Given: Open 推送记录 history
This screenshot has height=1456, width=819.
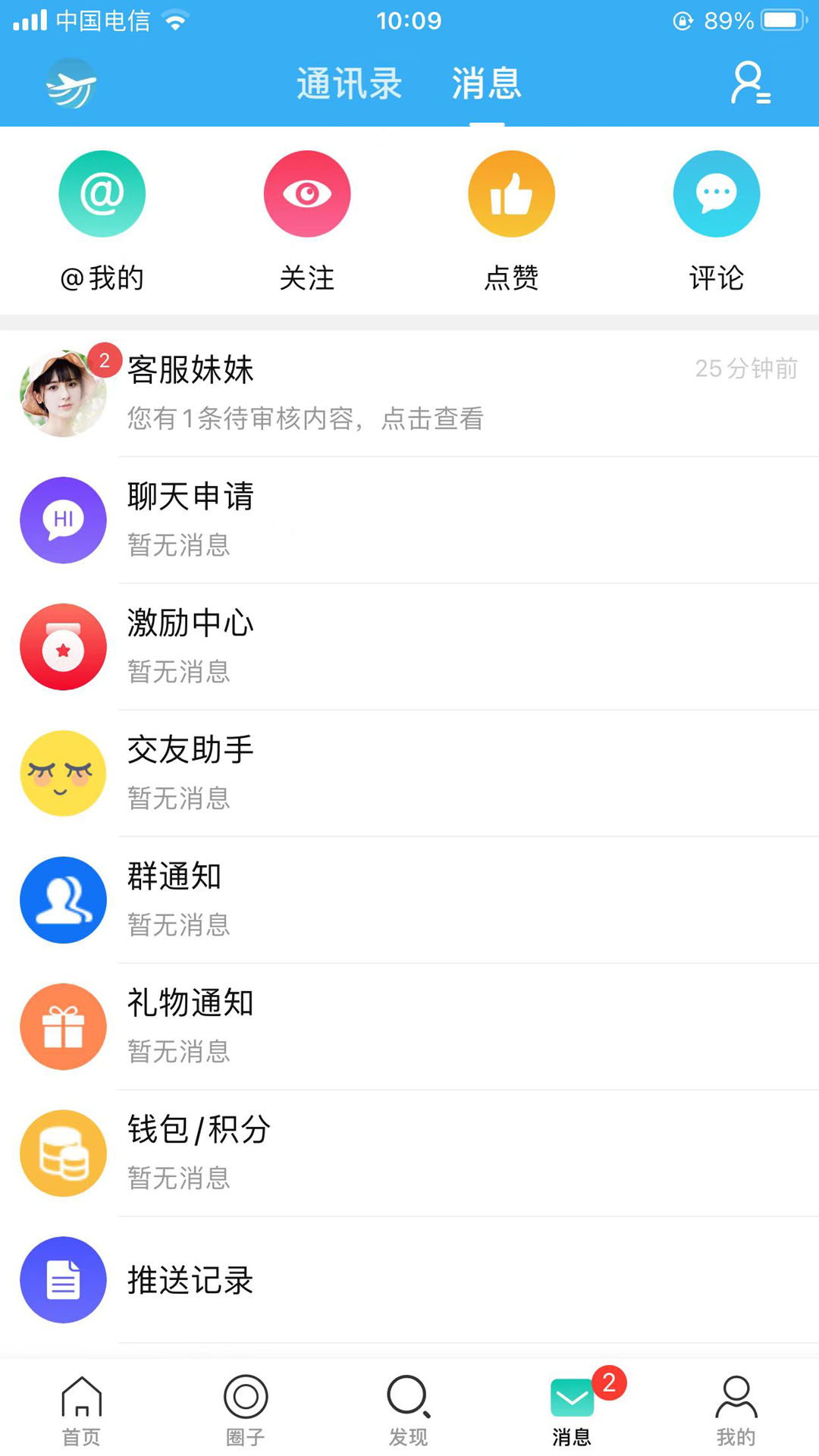Looking at the screenshot, I should (x=409, y=1280).
